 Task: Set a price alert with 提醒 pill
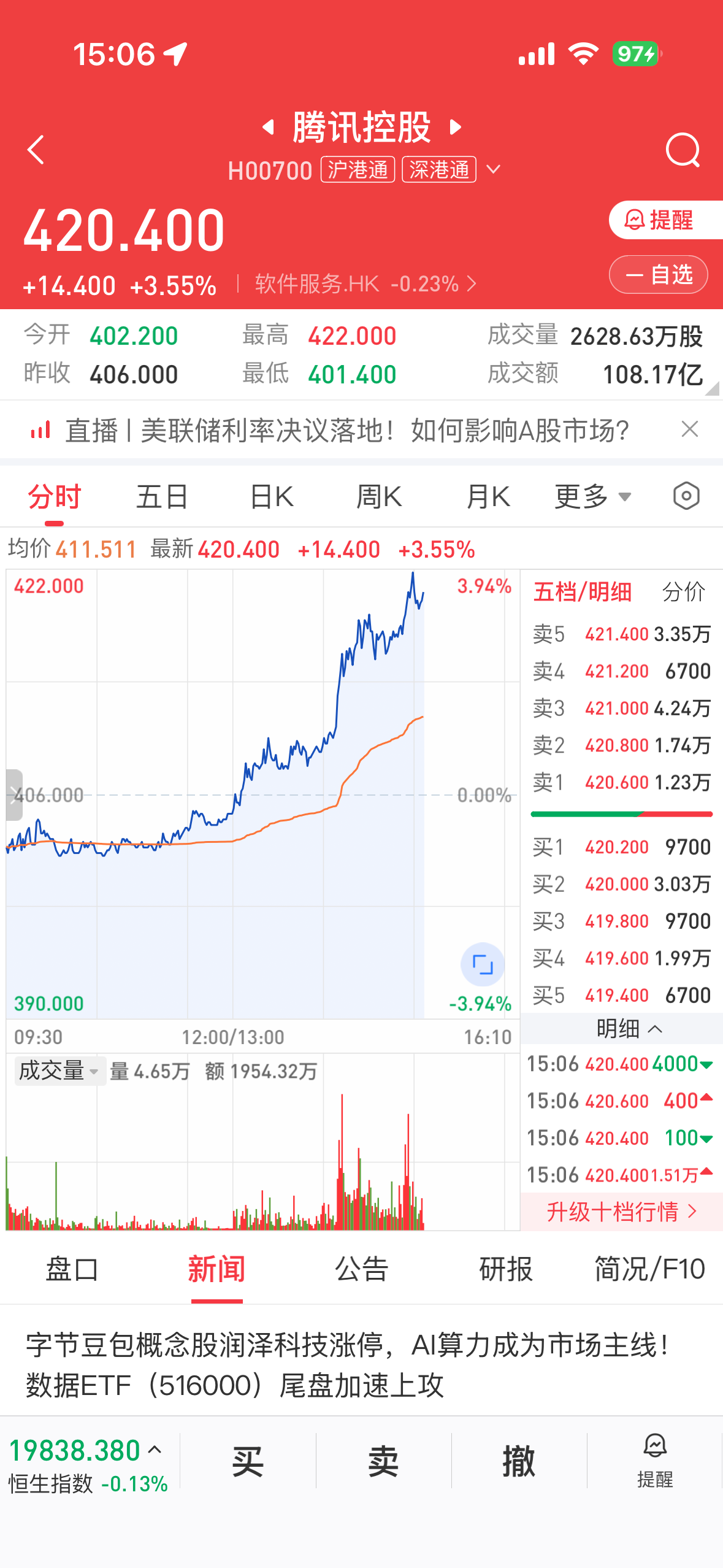coord(661,220)
